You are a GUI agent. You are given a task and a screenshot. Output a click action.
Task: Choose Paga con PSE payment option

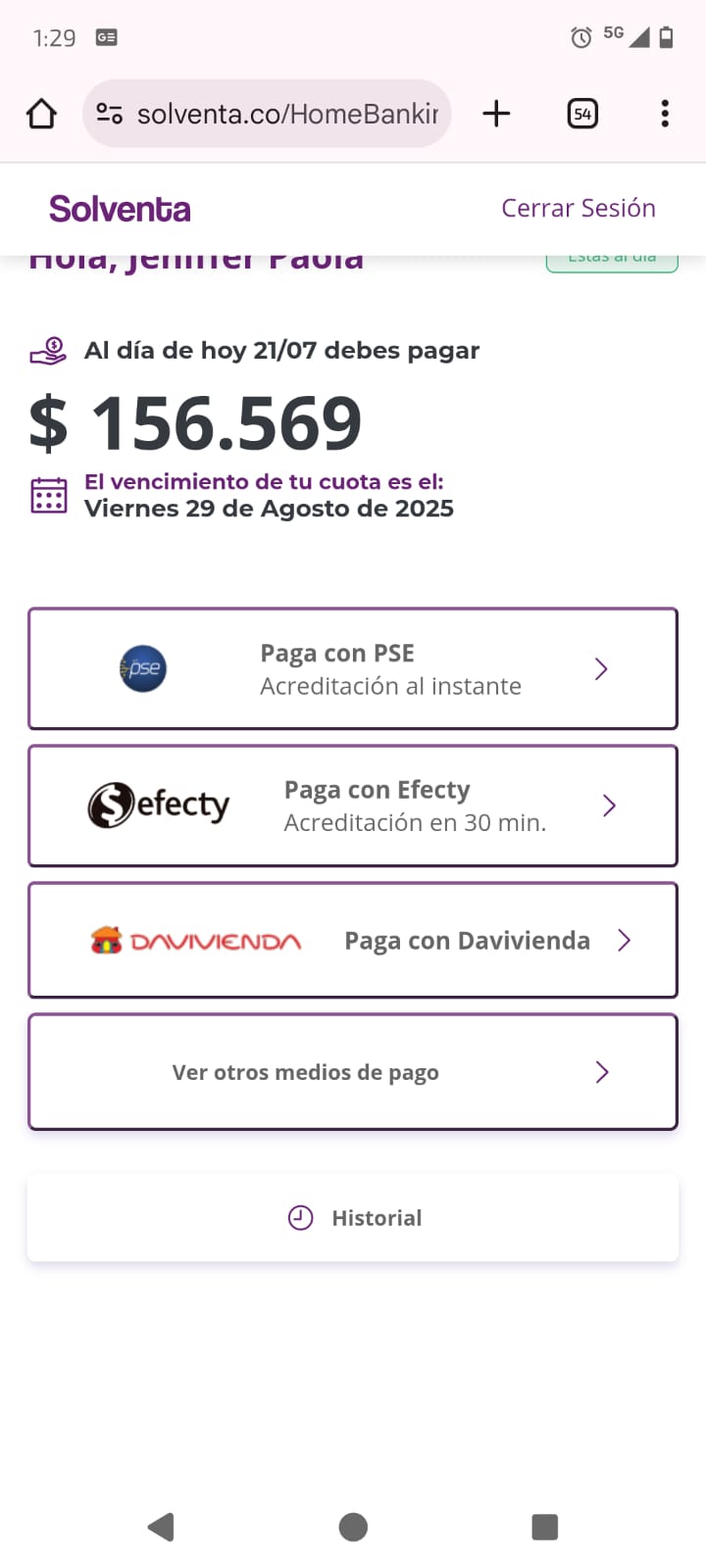pos(353,668)
